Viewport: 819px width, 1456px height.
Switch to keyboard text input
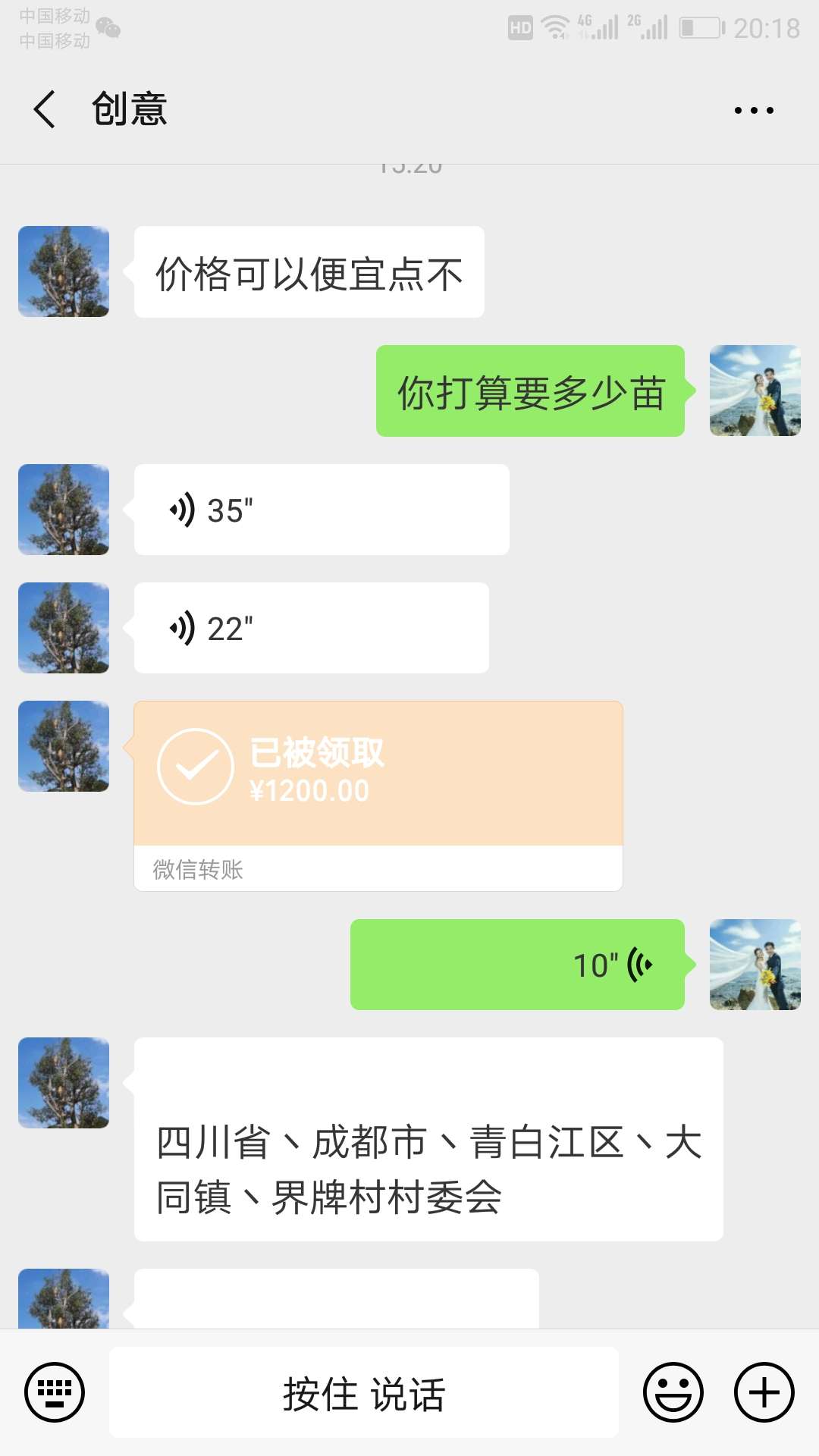click(55, 1392)
